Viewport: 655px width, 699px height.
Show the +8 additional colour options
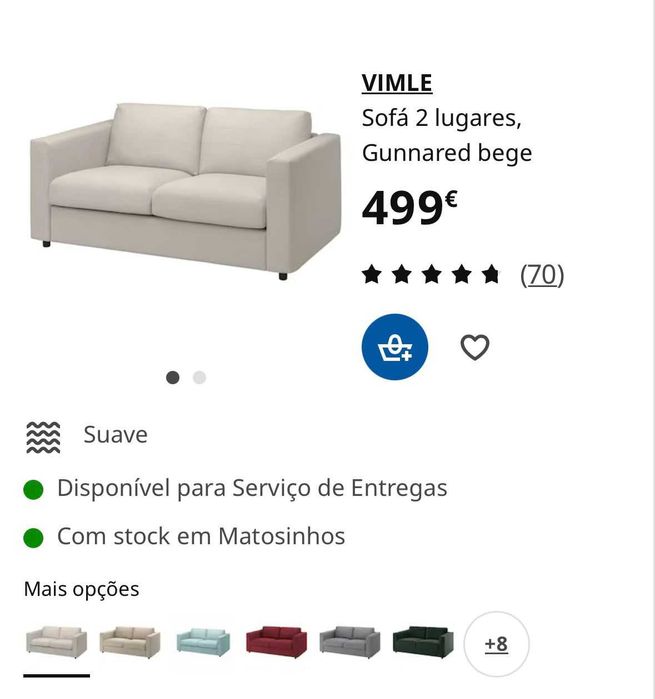tap(496, 644)
